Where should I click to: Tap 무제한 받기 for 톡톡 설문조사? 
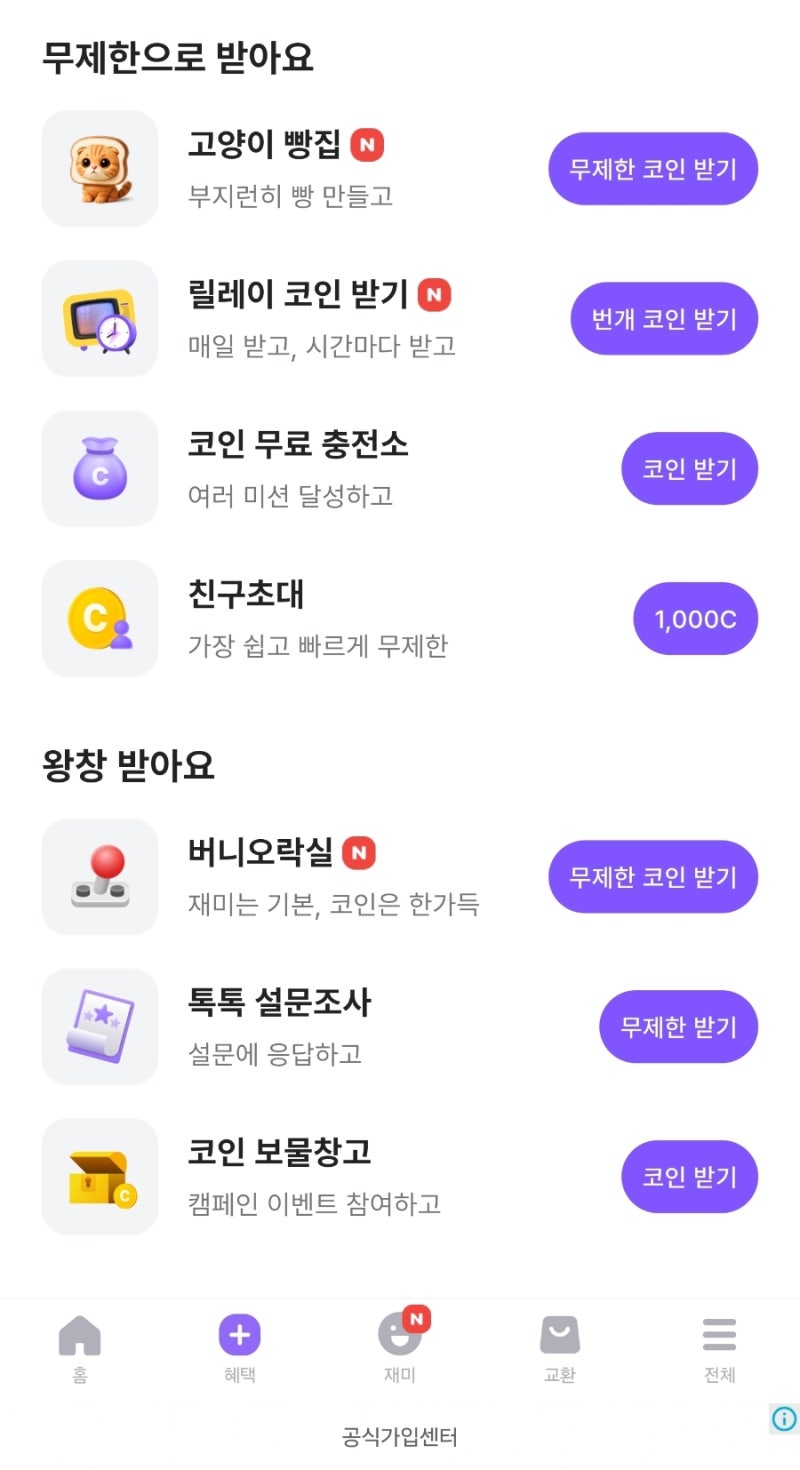click(x=678, y=1026)
